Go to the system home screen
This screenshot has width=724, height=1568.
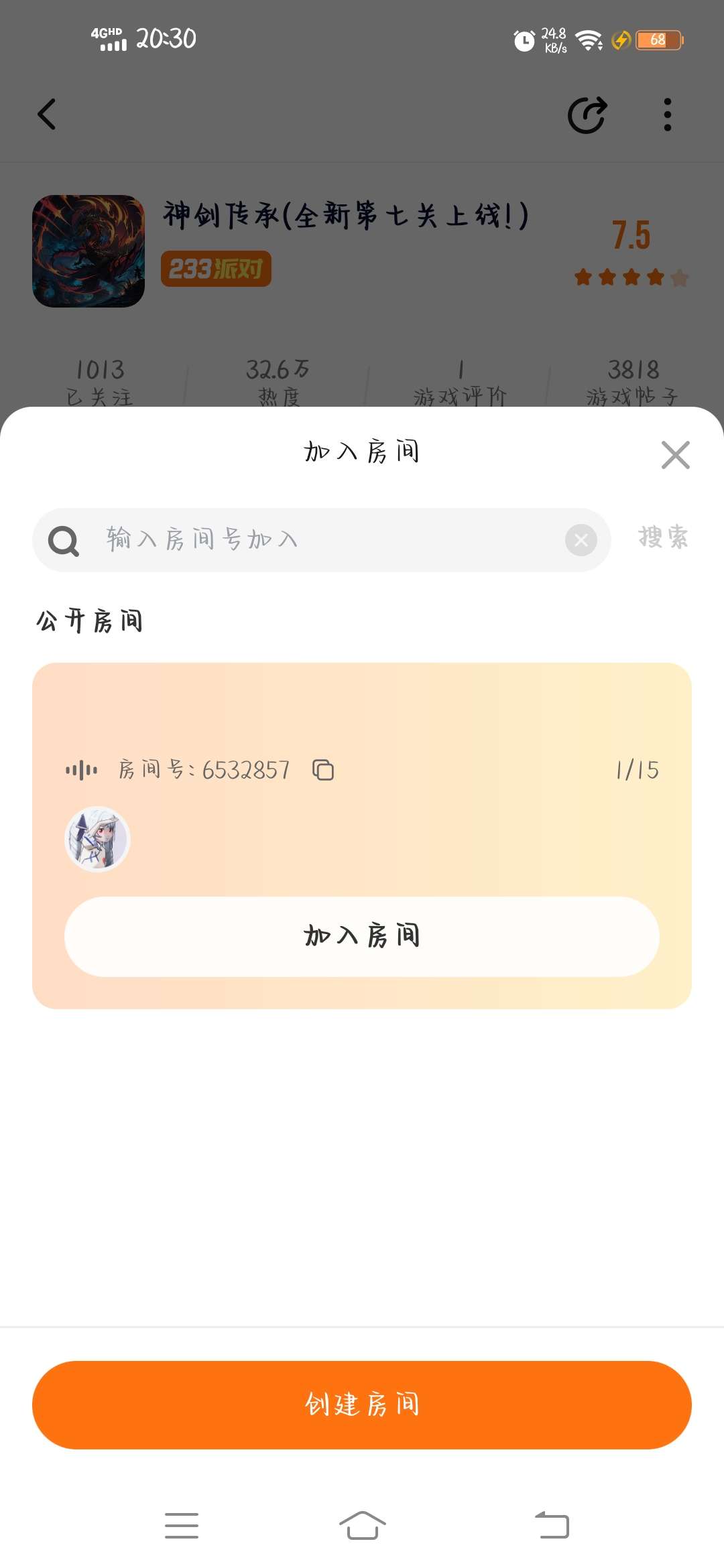[x=362, y=1525]
